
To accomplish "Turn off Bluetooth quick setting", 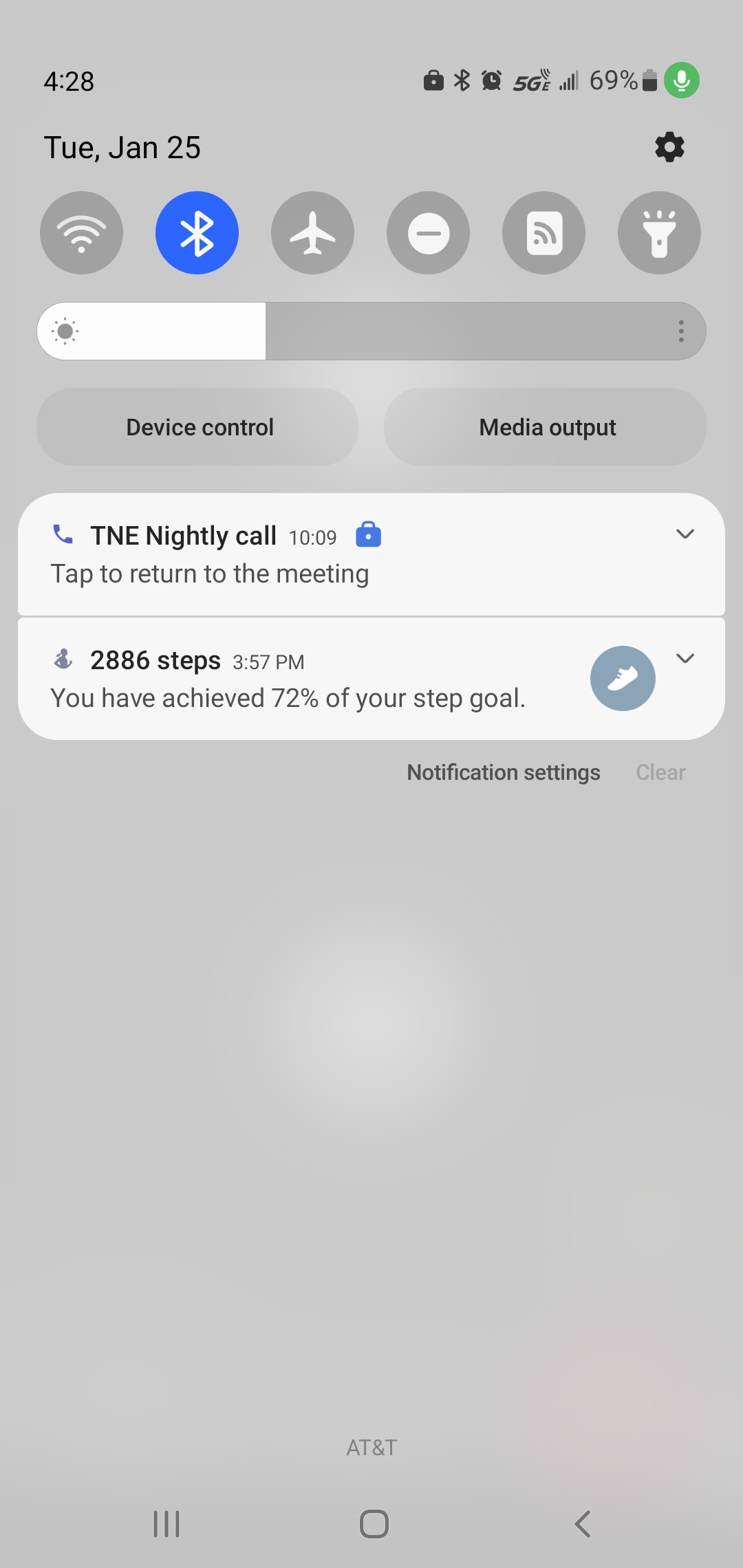I will pos(197,233).
